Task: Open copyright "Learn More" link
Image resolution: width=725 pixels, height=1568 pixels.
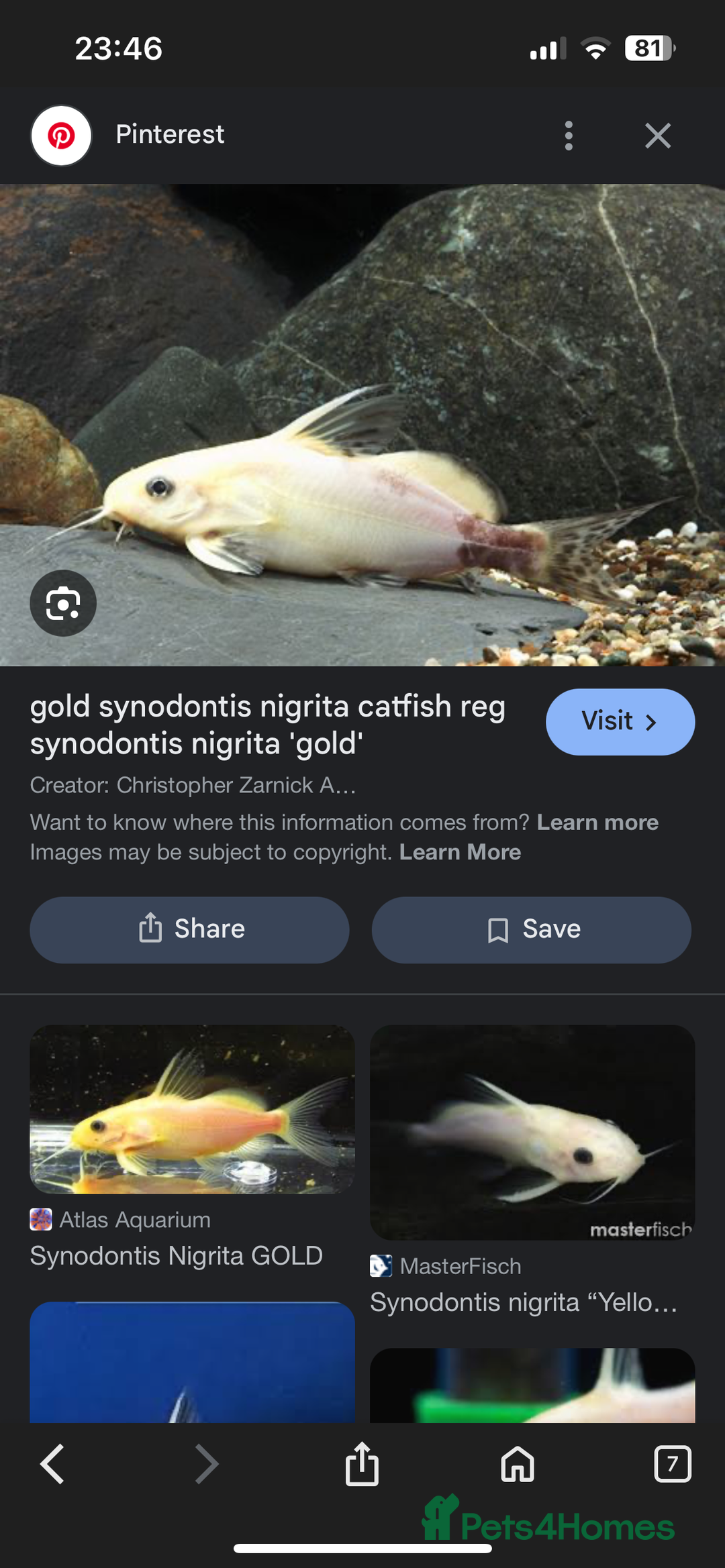Action: 460,852
